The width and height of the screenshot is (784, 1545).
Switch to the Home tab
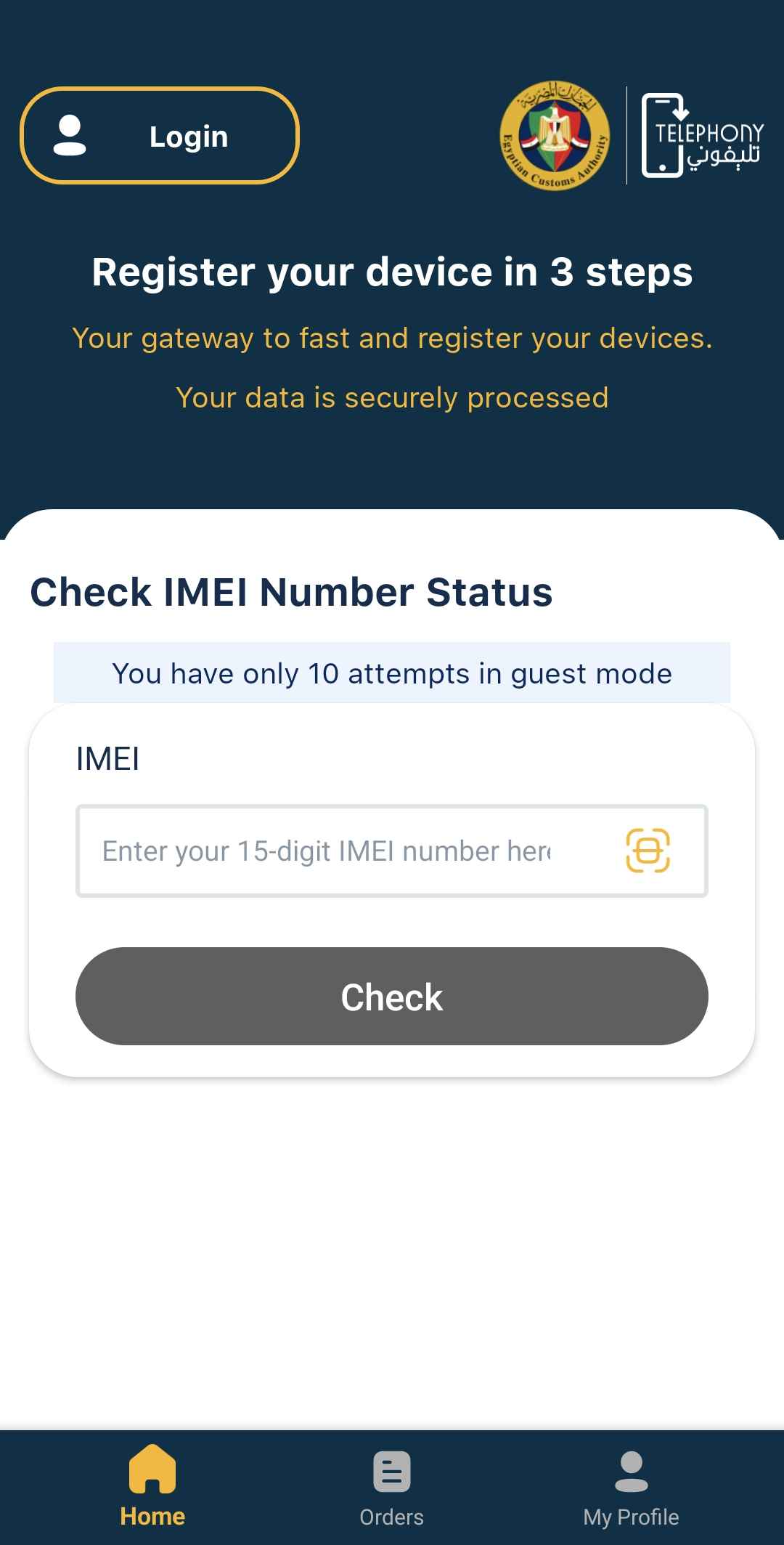click(152, 1487)
